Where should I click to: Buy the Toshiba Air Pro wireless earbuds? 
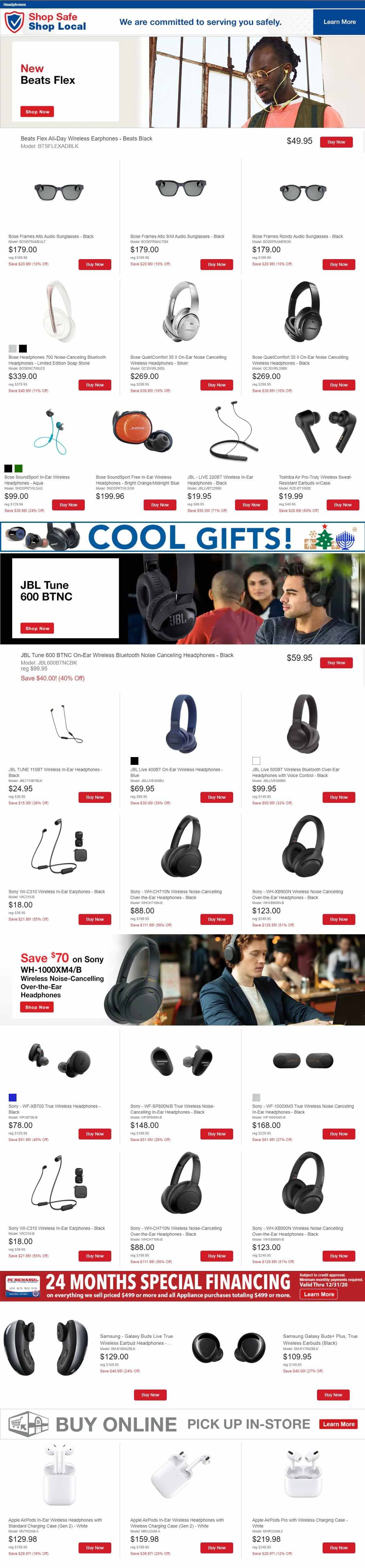coord(343,505)
